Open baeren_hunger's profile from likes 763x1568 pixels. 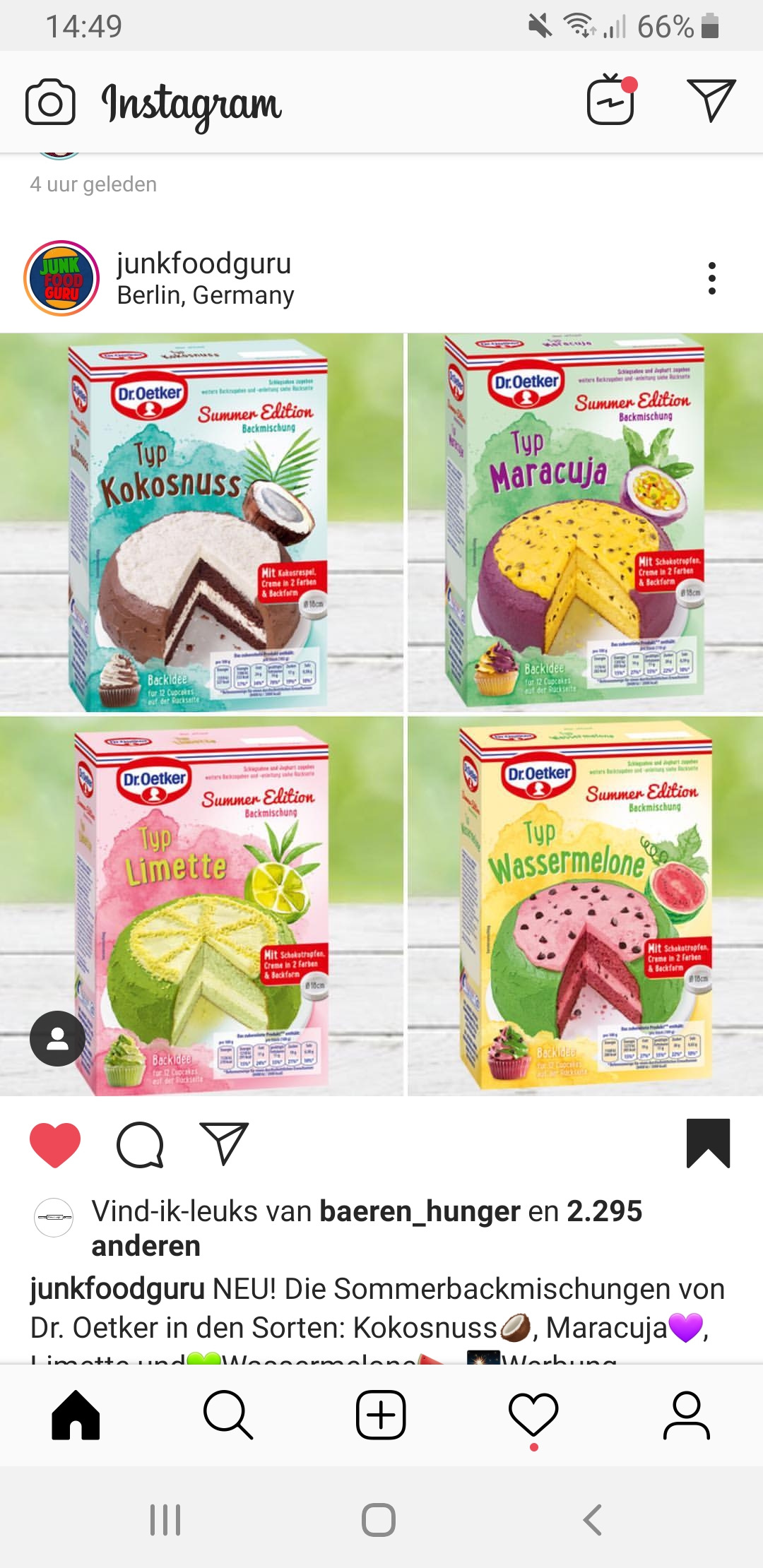pos(420,1211)
